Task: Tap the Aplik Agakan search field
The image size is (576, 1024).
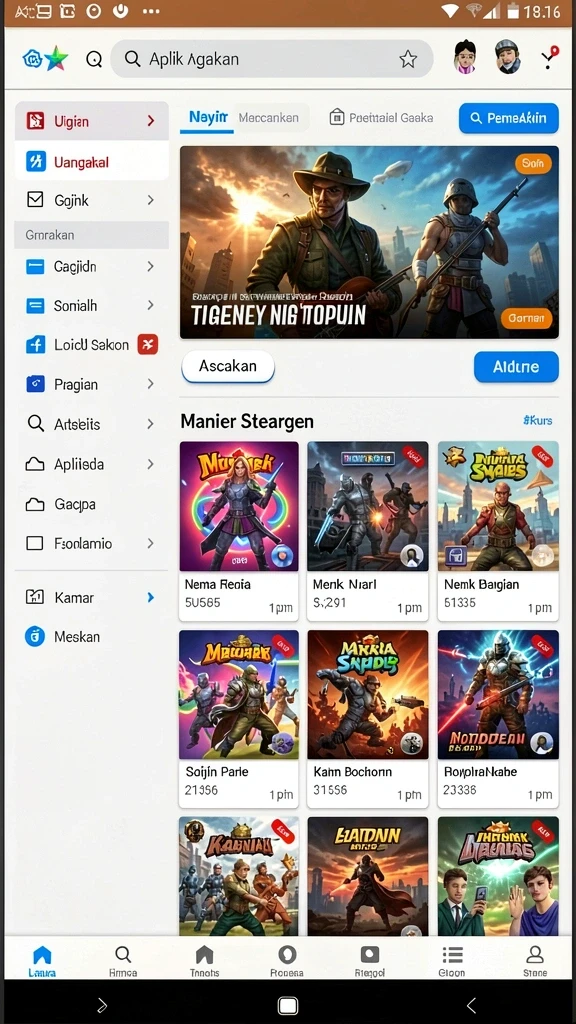Action: 271,59
